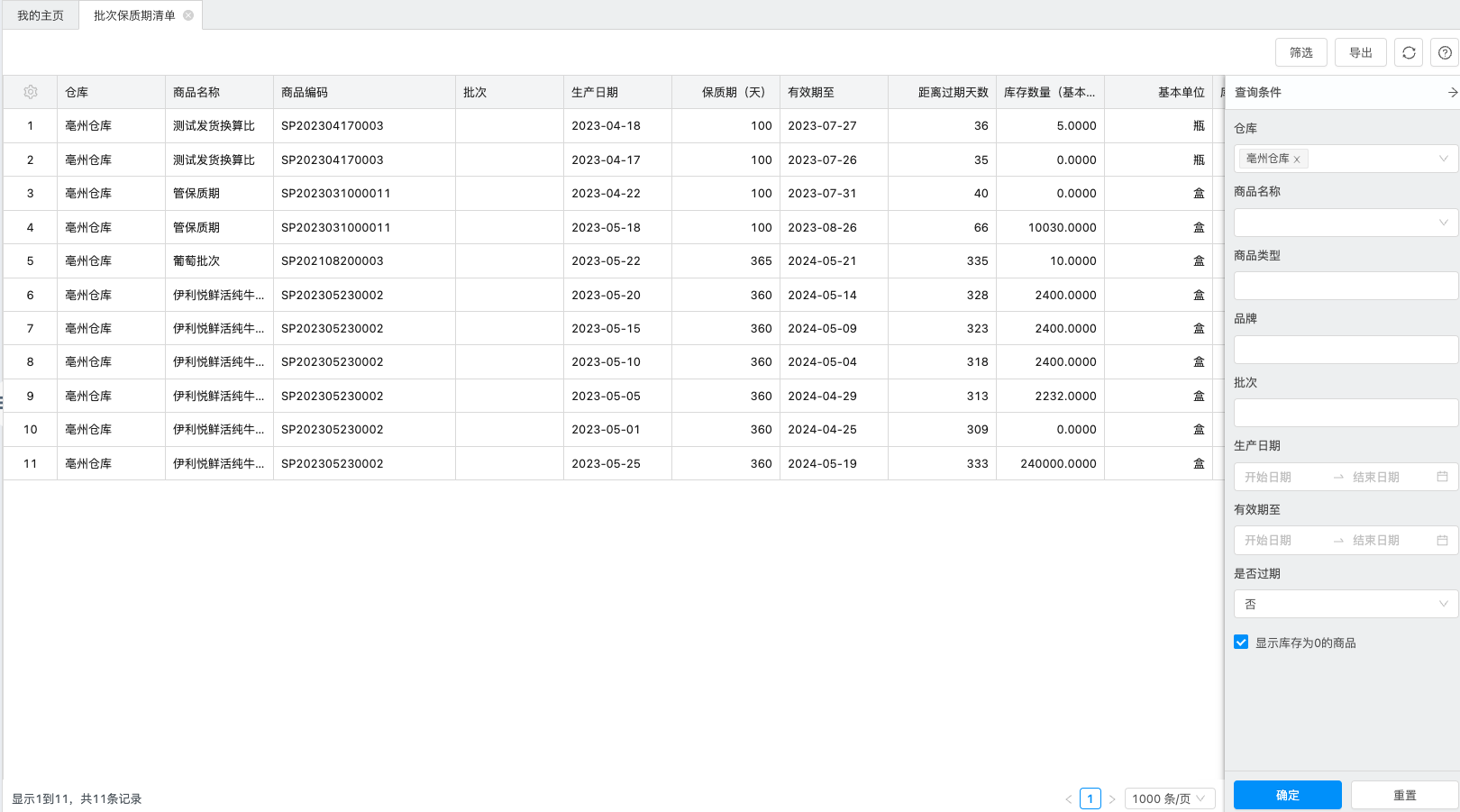
Task: Close the 批次保质期清单 tab
Action: [188, 15]
